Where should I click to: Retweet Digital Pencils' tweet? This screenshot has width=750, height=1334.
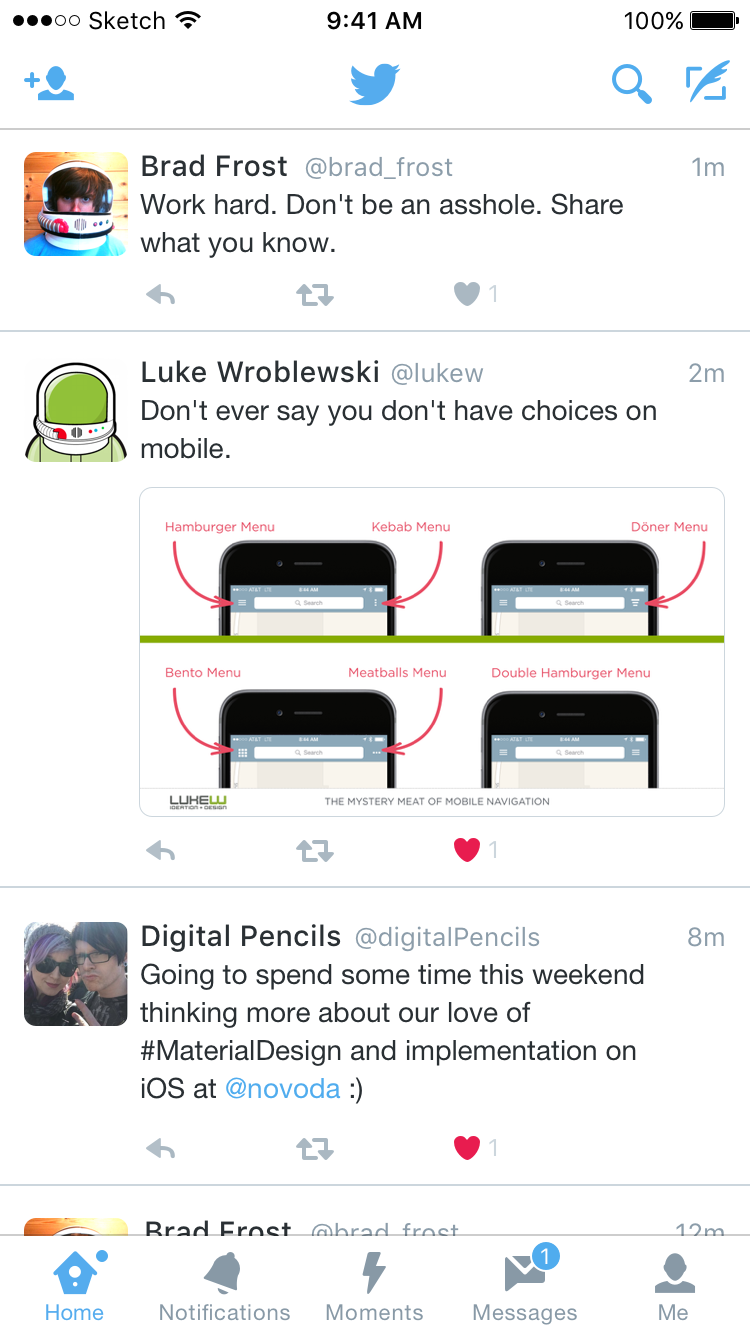(315, 1148)
